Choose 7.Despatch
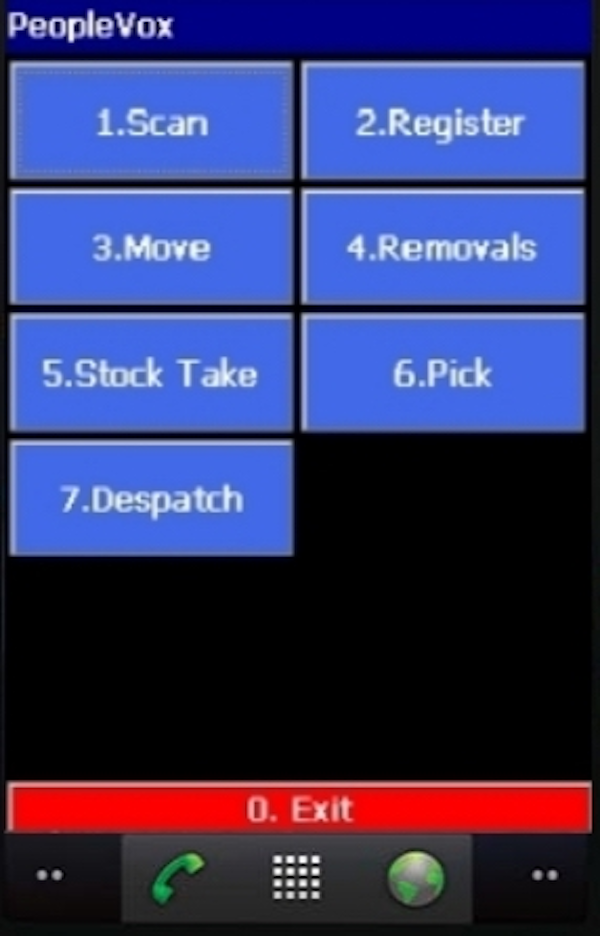 point(151,498)
